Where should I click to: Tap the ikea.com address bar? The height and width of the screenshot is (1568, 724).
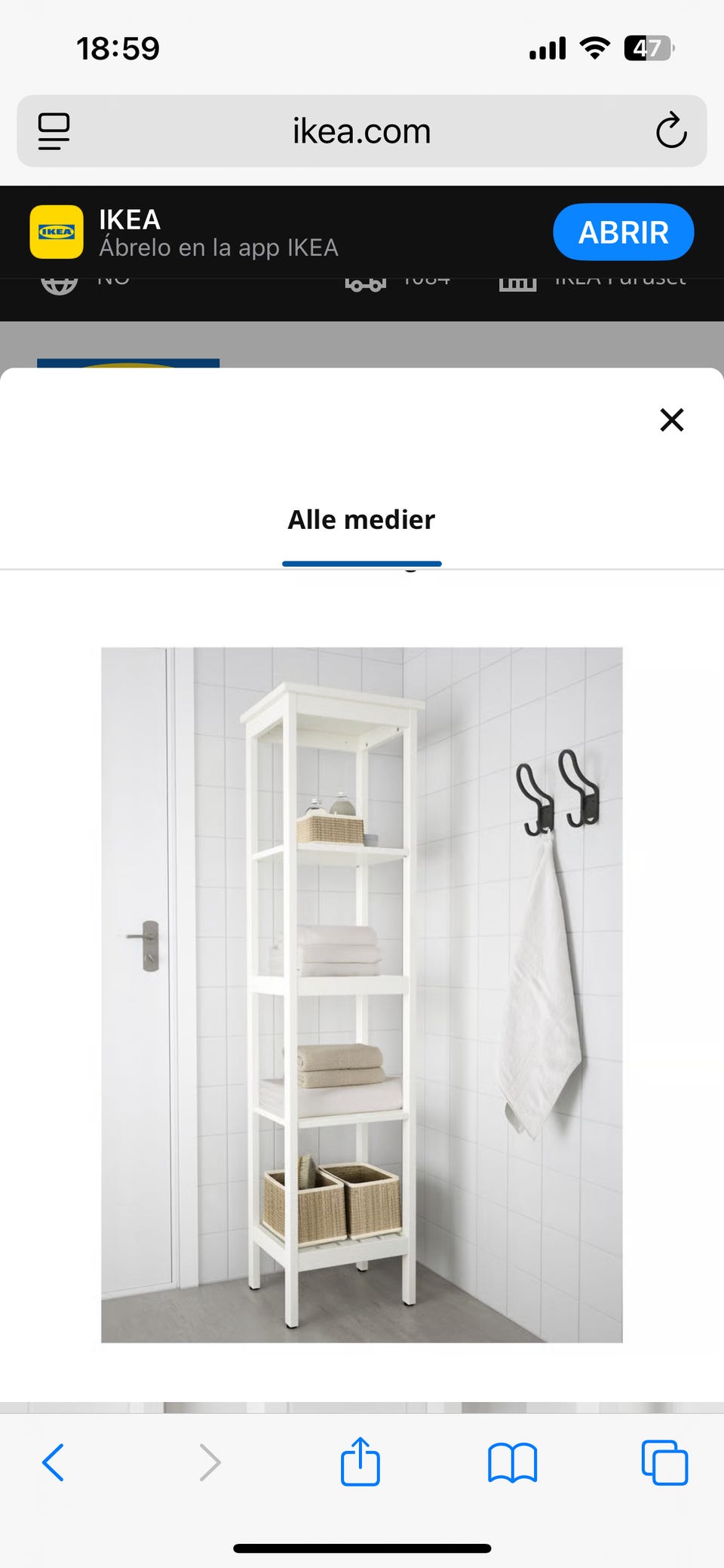361,131
